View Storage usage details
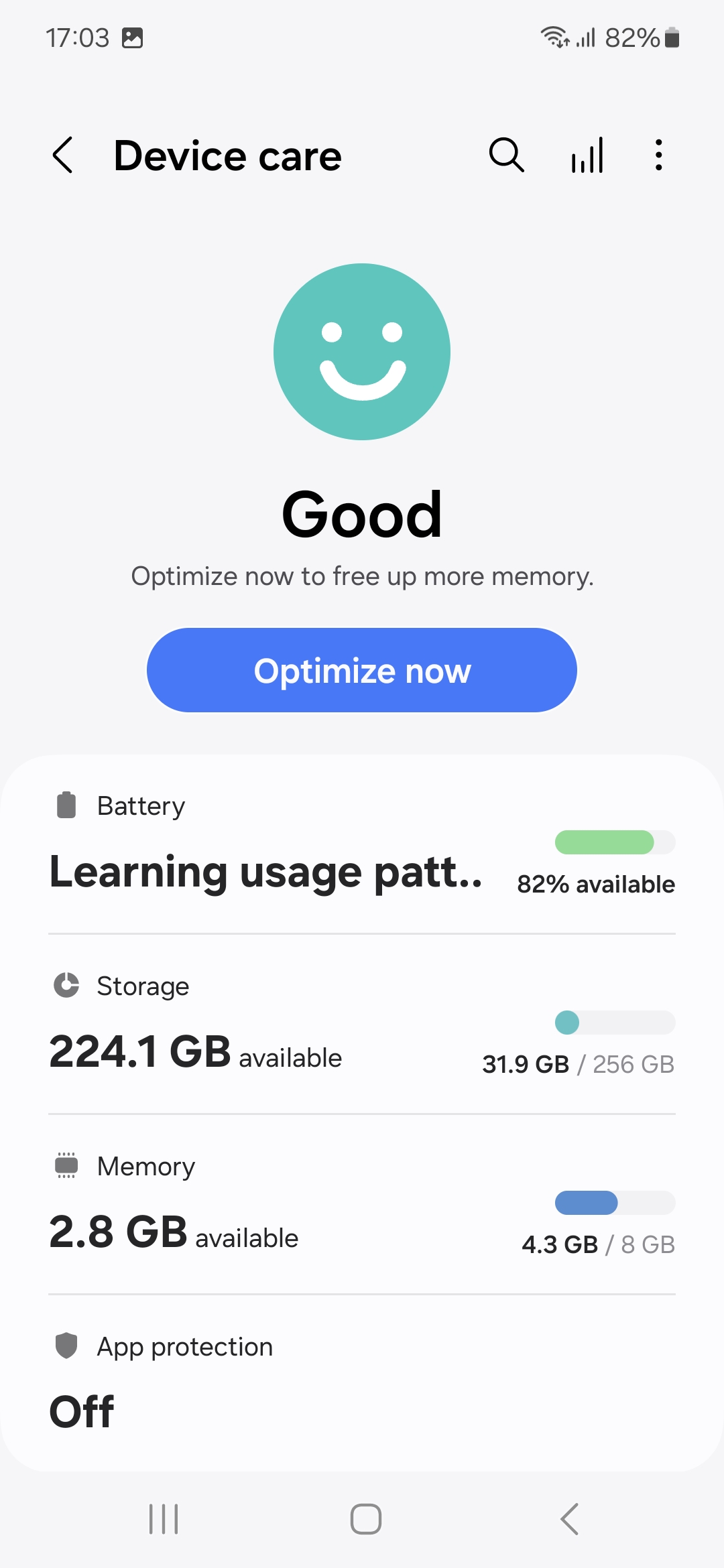This screenshot has height=1568, width=724. click(x=362, y=1025)
